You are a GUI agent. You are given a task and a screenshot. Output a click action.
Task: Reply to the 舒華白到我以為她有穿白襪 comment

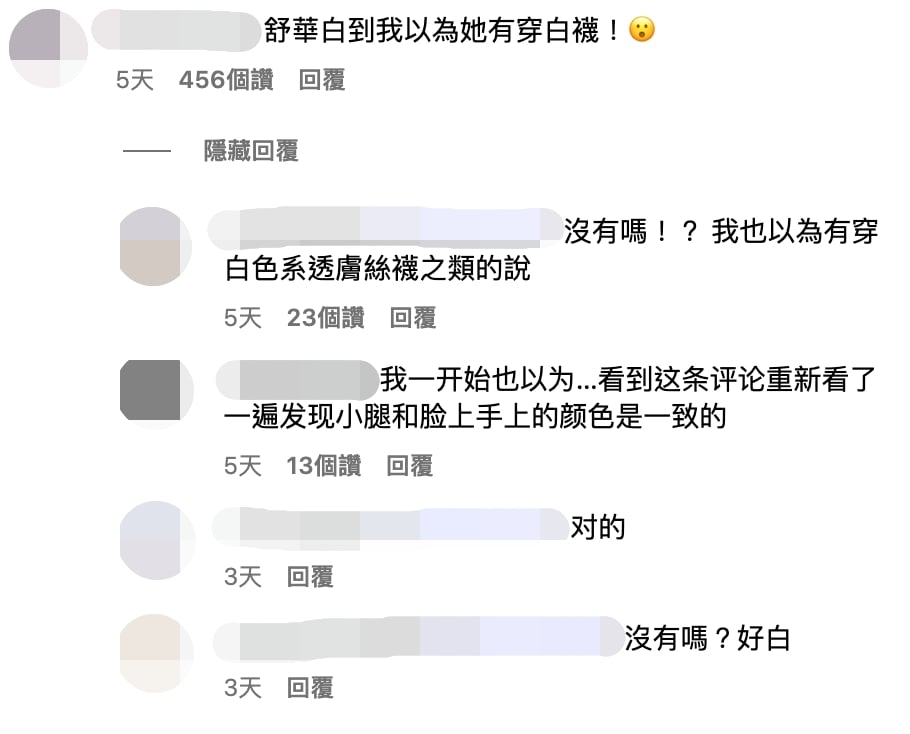point(322,81)
